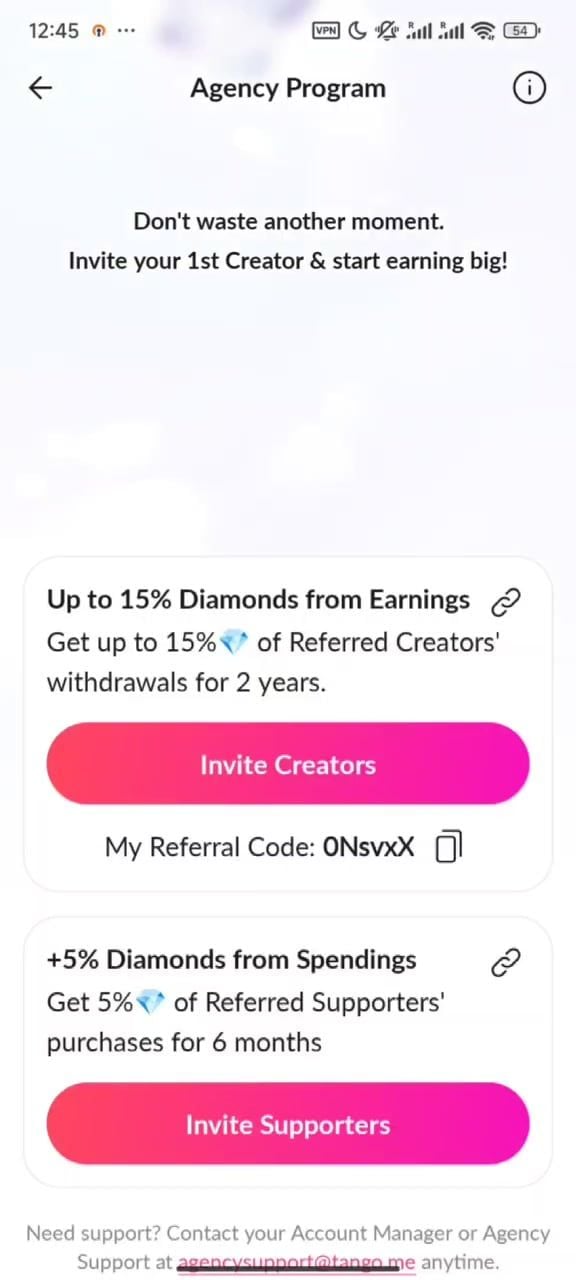This screenshot has height=1280, width=576.
Task: Open the agencysupport@tango.me email link
Action: pos(297,1262)
